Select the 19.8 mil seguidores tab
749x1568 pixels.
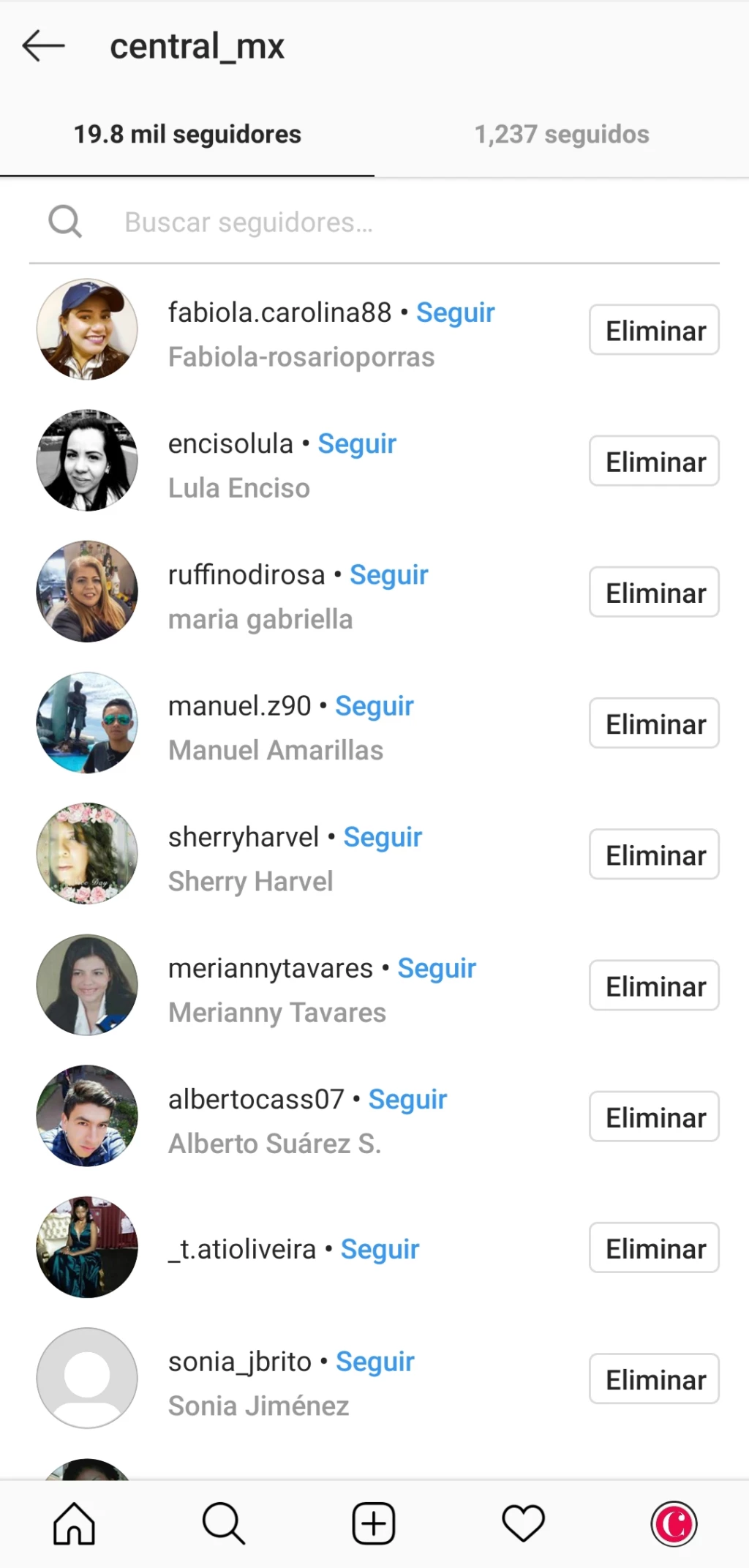[x=187, y=135]
